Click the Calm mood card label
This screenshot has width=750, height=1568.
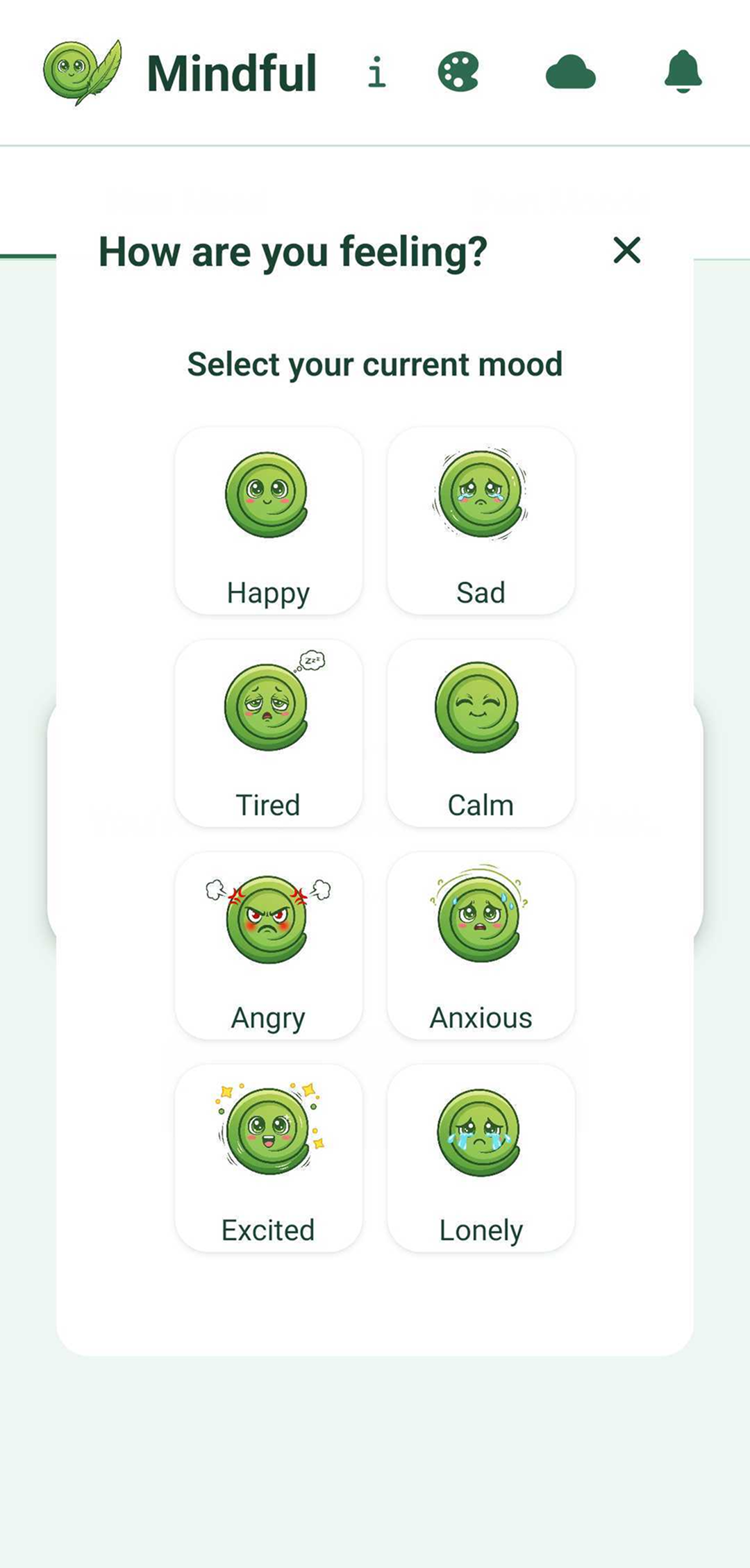point(481,804)
